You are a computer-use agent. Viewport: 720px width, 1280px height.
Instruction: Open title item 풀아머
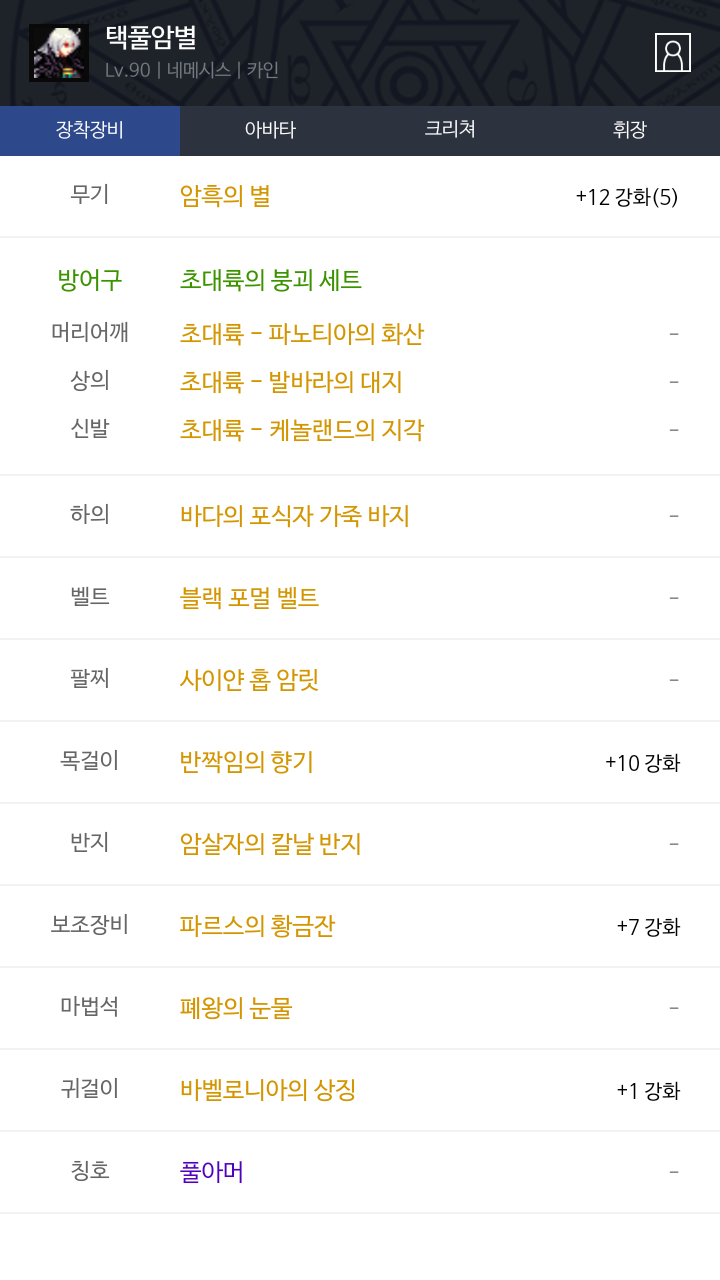click(212, 1172)
